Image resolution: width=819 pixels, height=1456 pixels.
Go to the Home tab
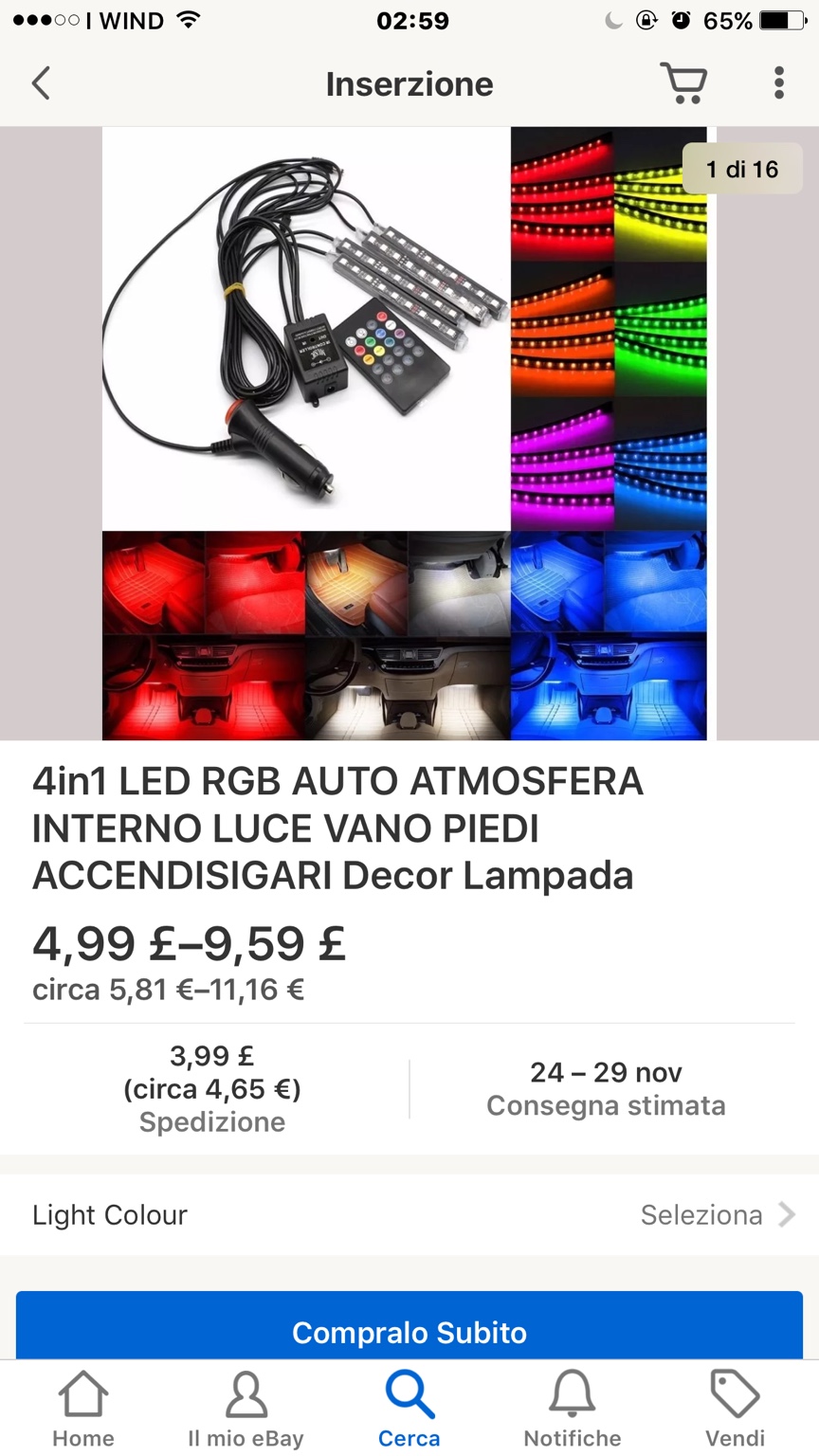pos(82,1410)
